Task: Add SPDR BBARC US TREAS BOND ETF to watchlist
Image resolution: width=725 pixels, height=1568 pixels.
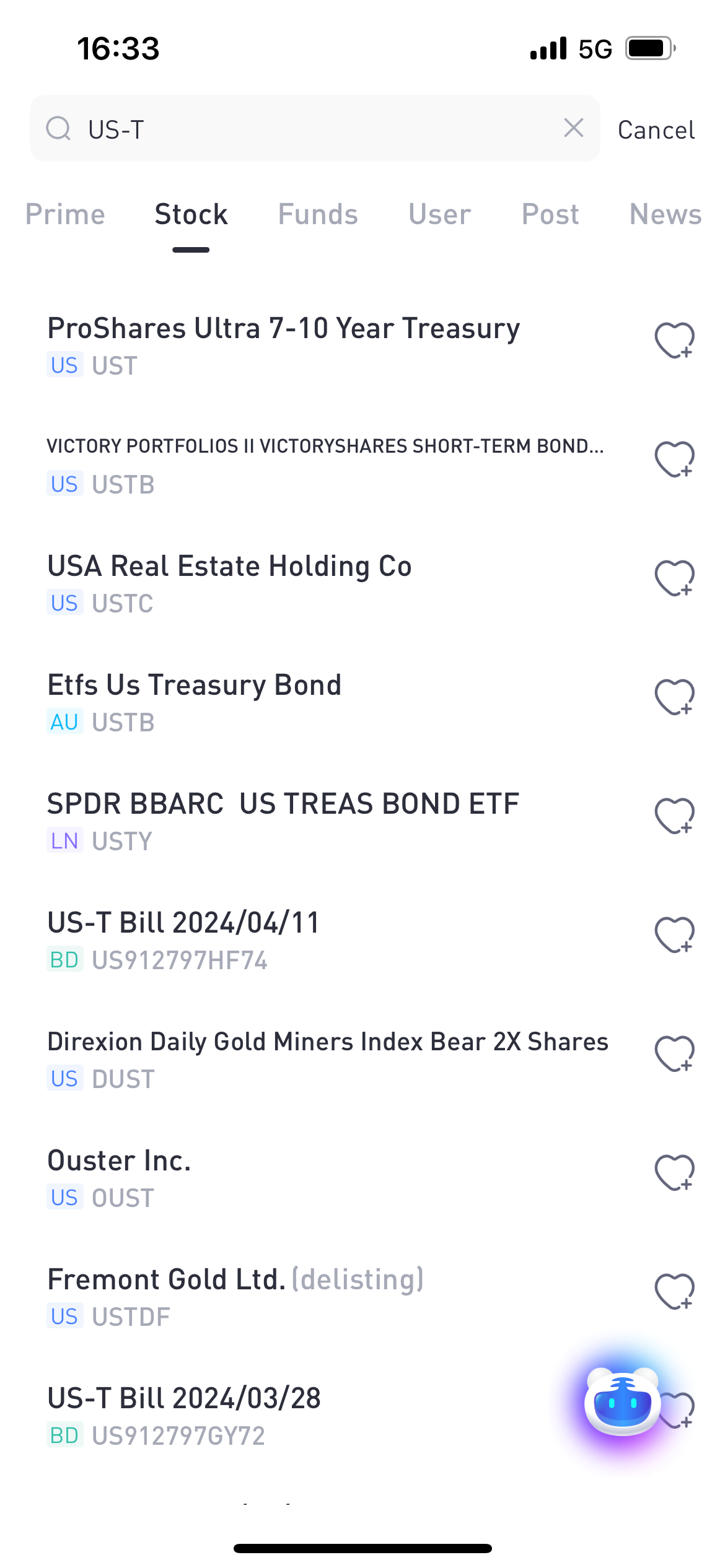Action: tap(674, 816)
